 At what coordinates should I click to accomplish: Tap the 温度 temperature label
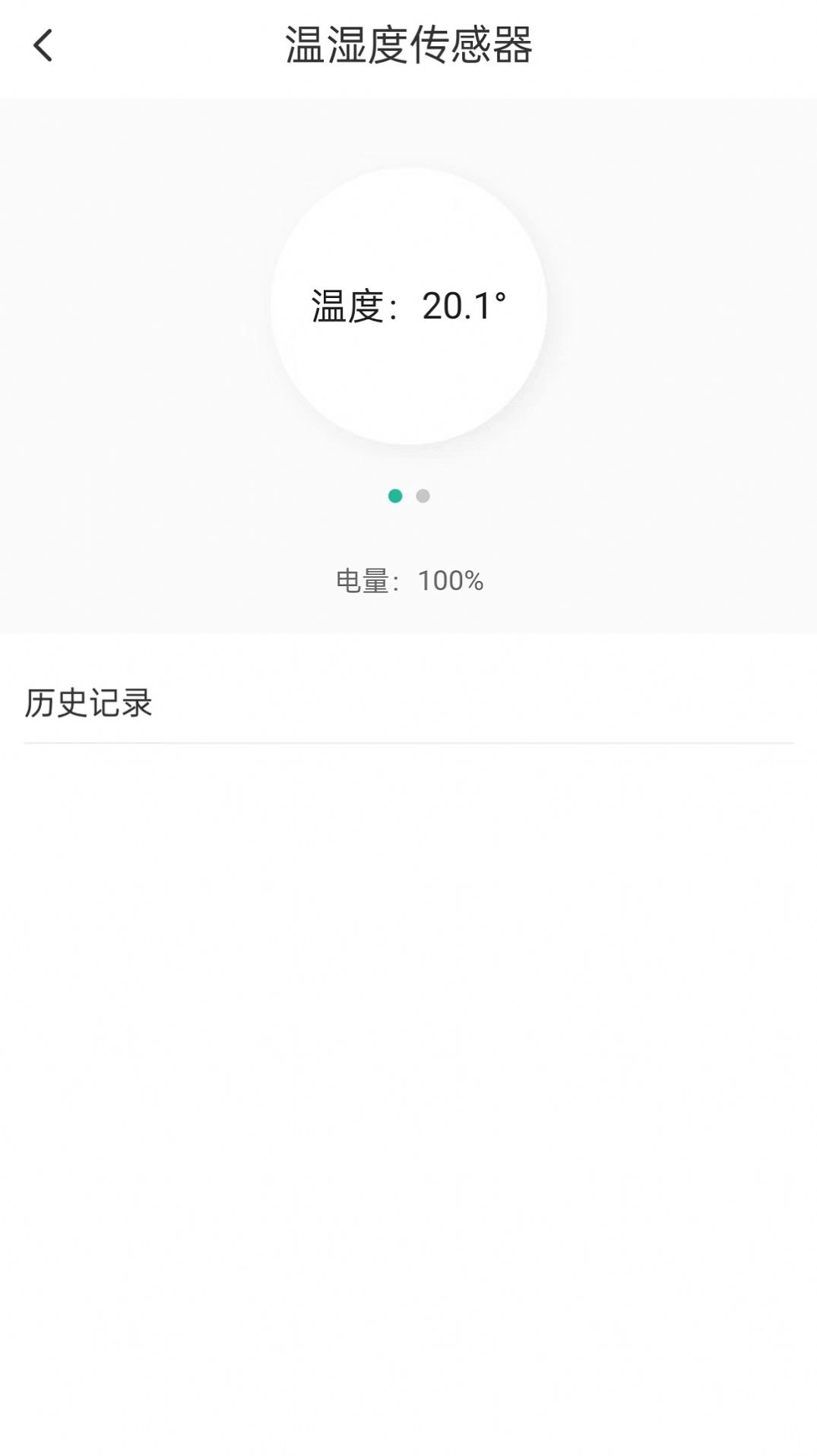pos(346,304)
